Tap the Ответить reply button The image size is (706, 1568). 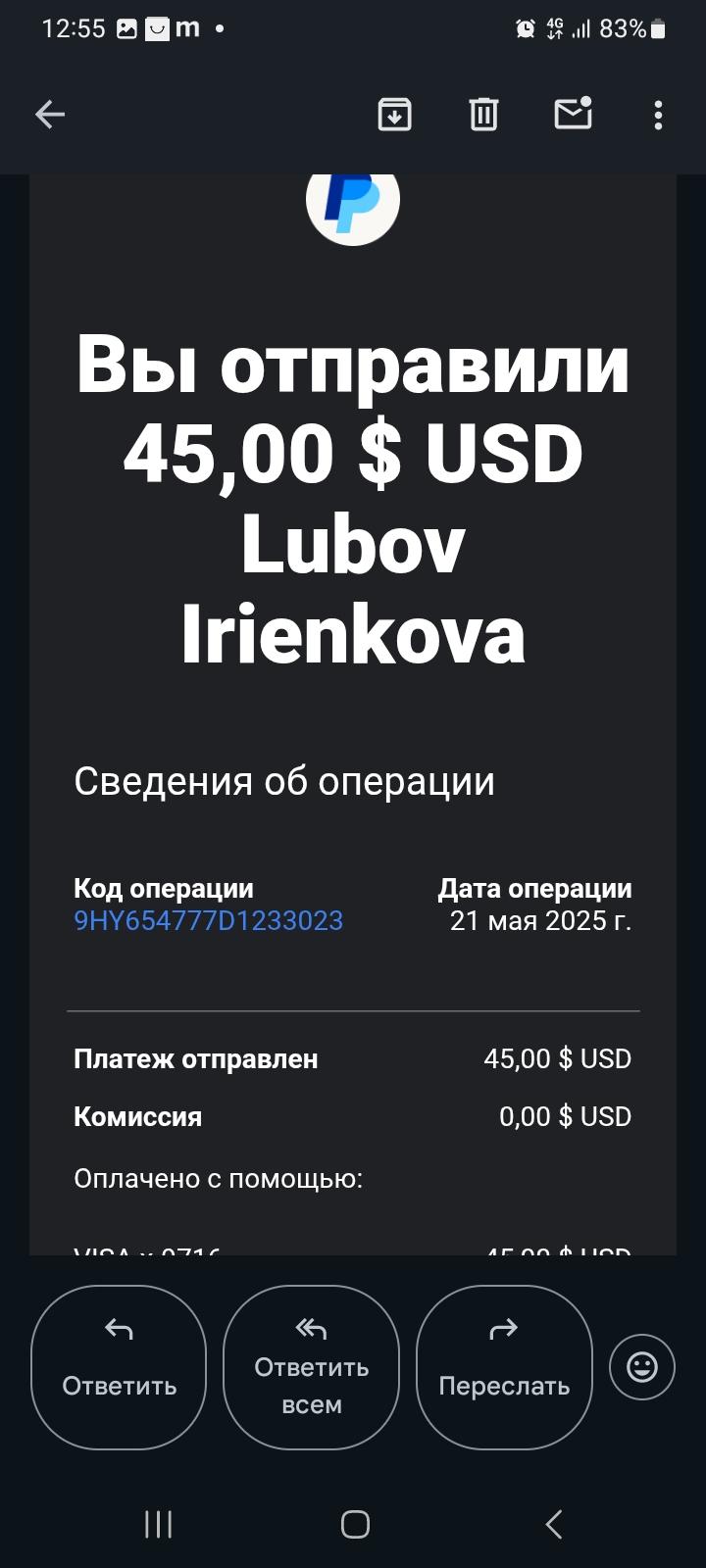point(119,1367)
